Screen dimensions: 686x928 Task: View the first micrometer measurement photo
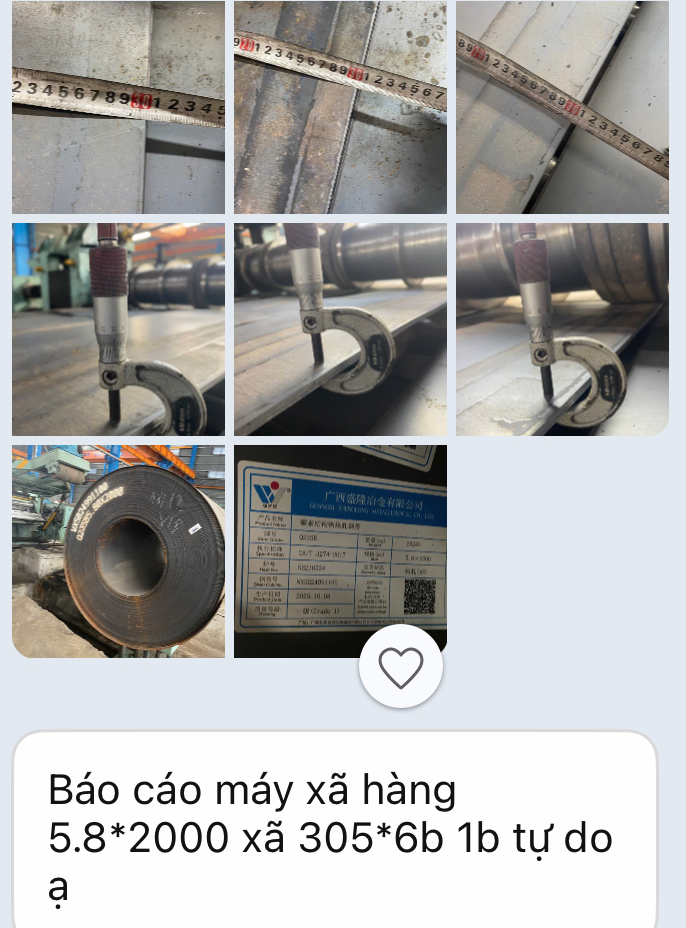(x=118, y=329)
